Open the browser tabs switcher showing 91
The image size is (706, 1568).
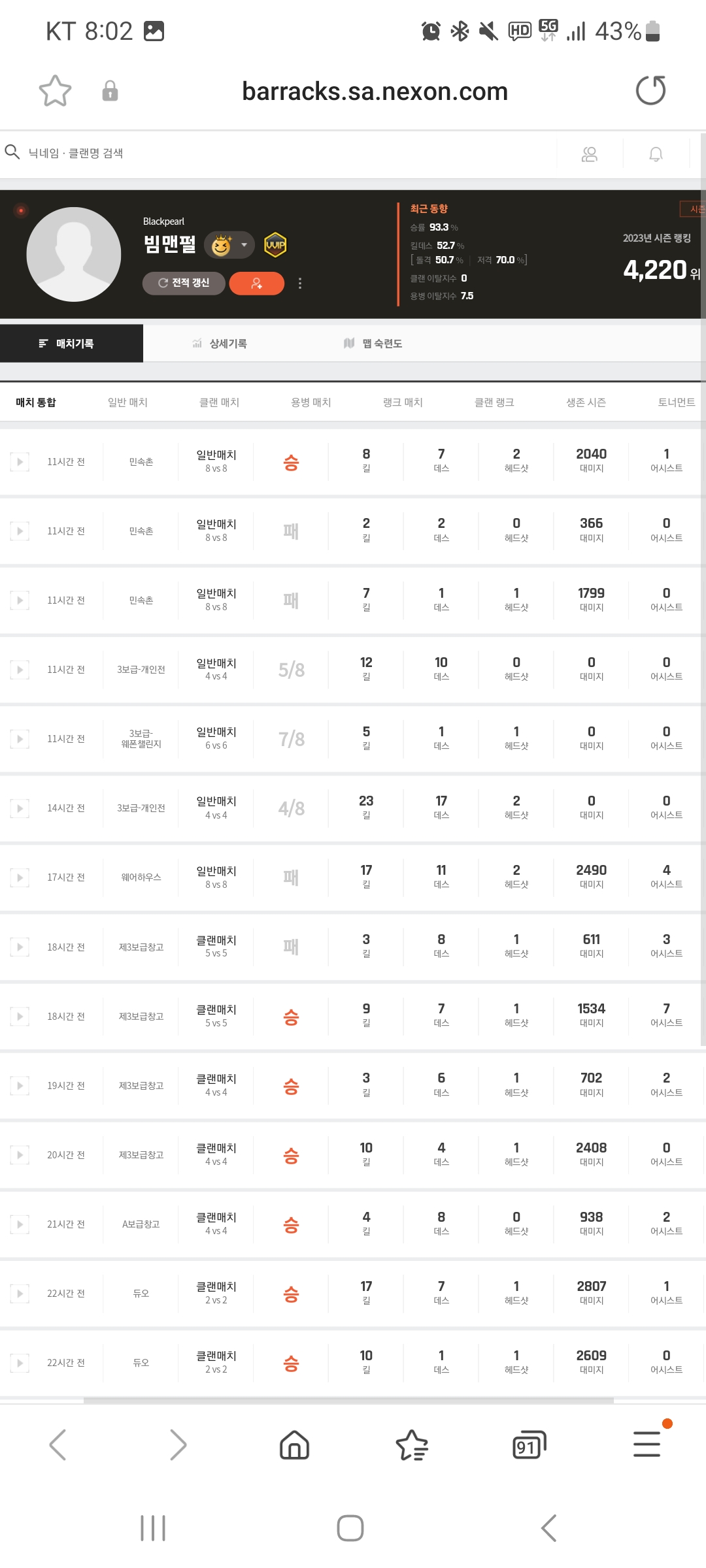click(528, 1445)
